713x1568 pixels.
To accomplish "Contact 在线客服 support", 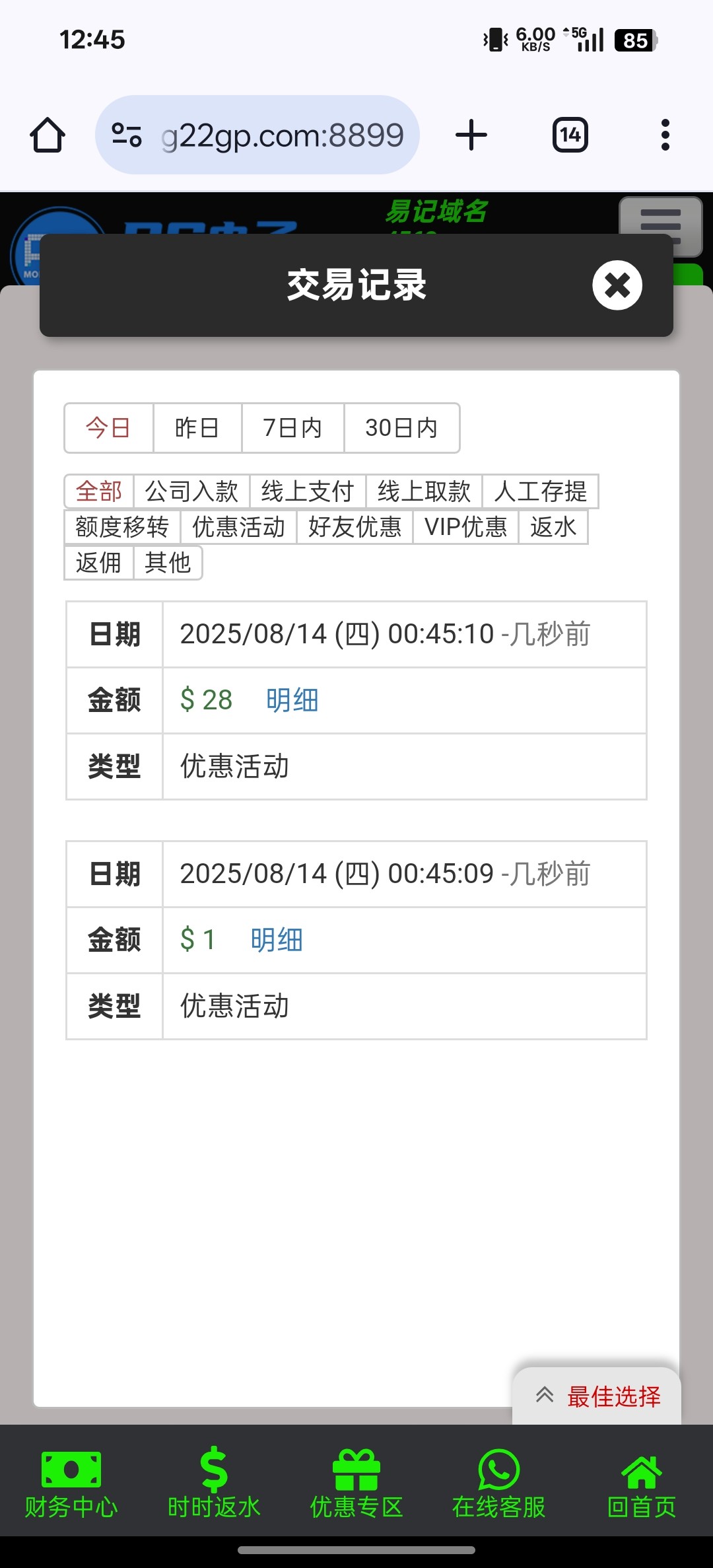I will tap(499, 1483).
